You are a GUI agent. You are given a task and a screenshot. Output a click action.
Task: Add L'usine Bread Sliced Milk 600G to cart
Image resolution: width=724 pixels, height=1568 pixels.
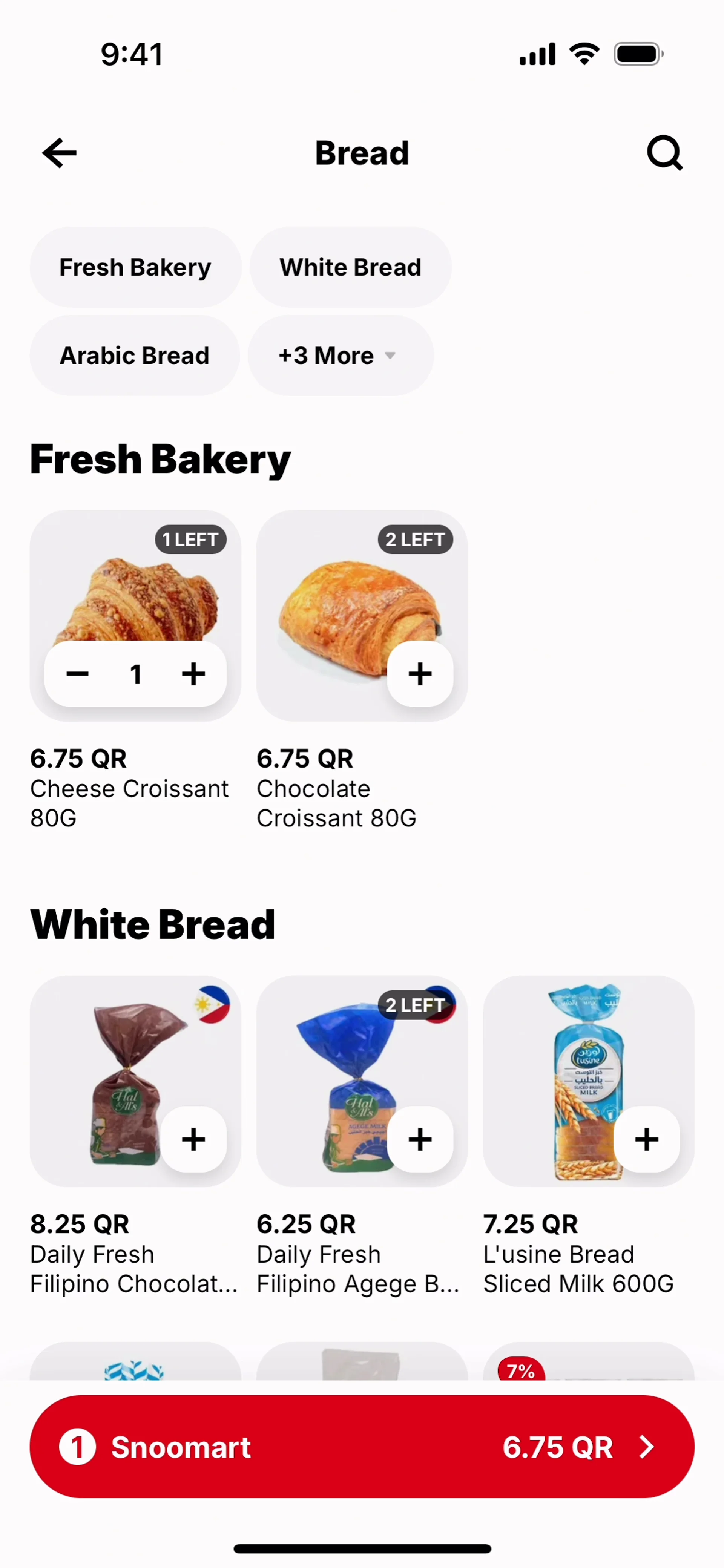click(x=647, y=1139)
